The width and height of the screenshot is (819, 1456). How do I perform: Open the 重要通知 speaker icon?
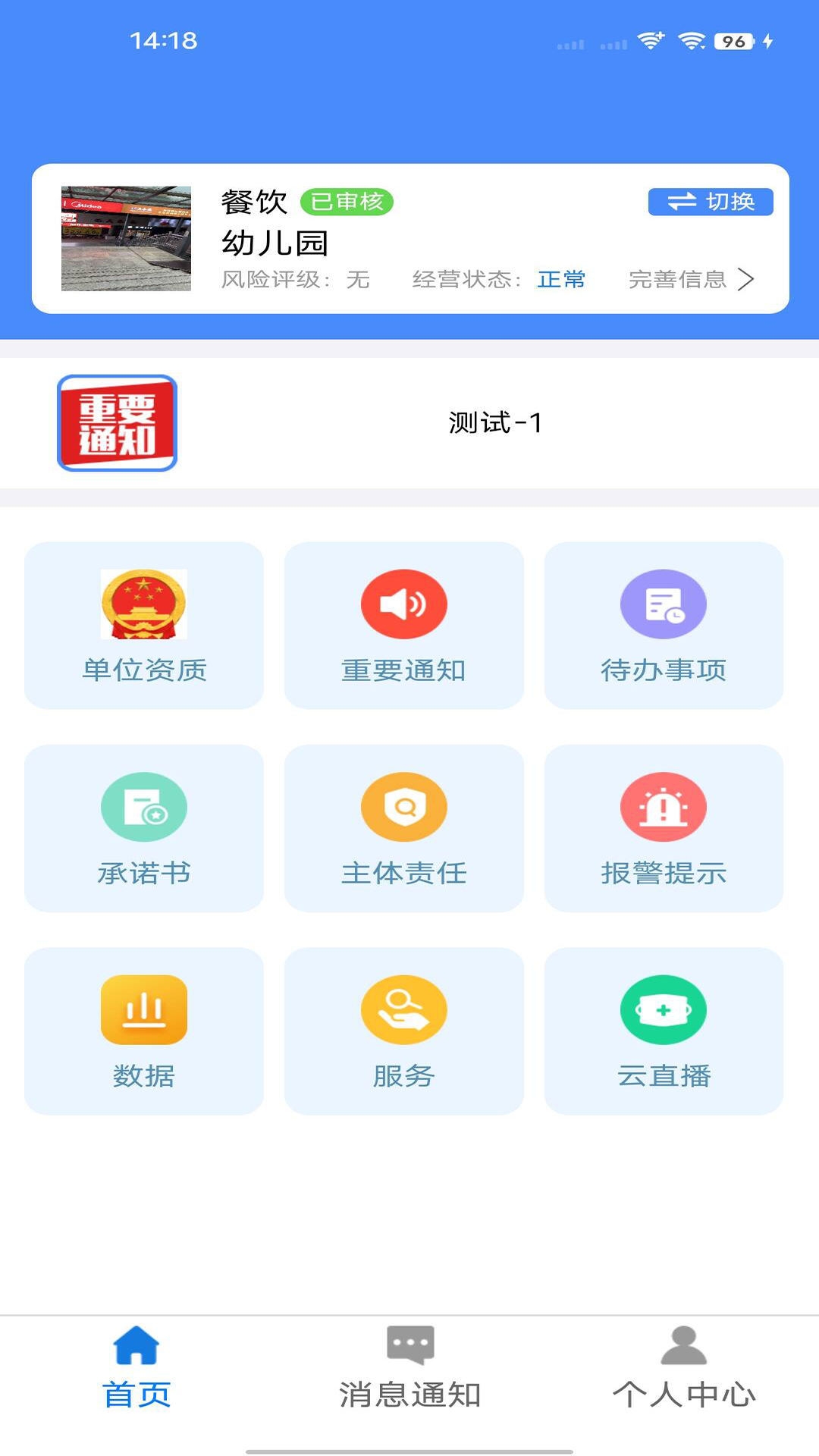tap(403, 604)
